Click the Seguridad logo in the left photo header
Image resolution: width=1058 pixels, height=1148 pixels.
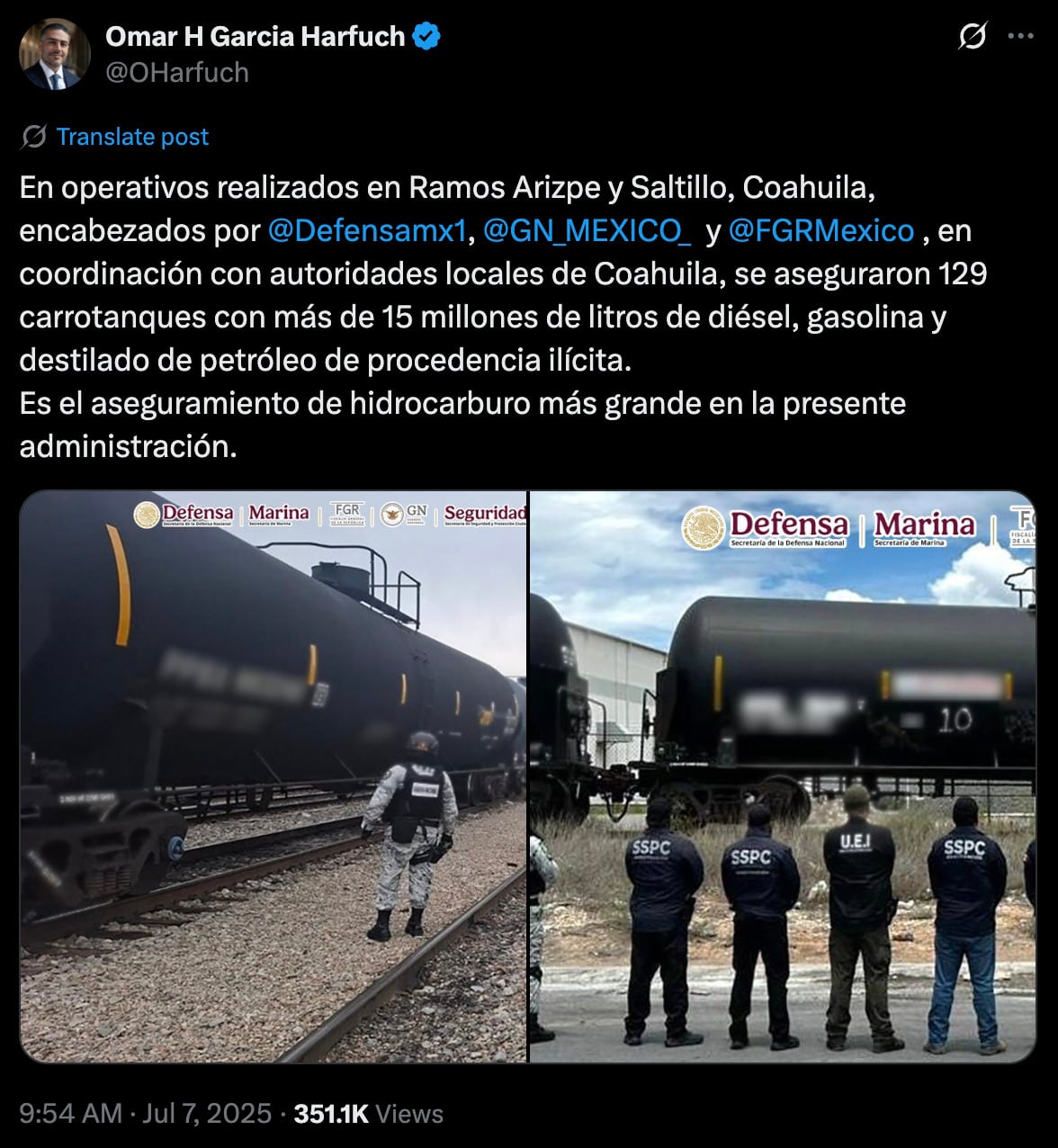tap(485, 515)
